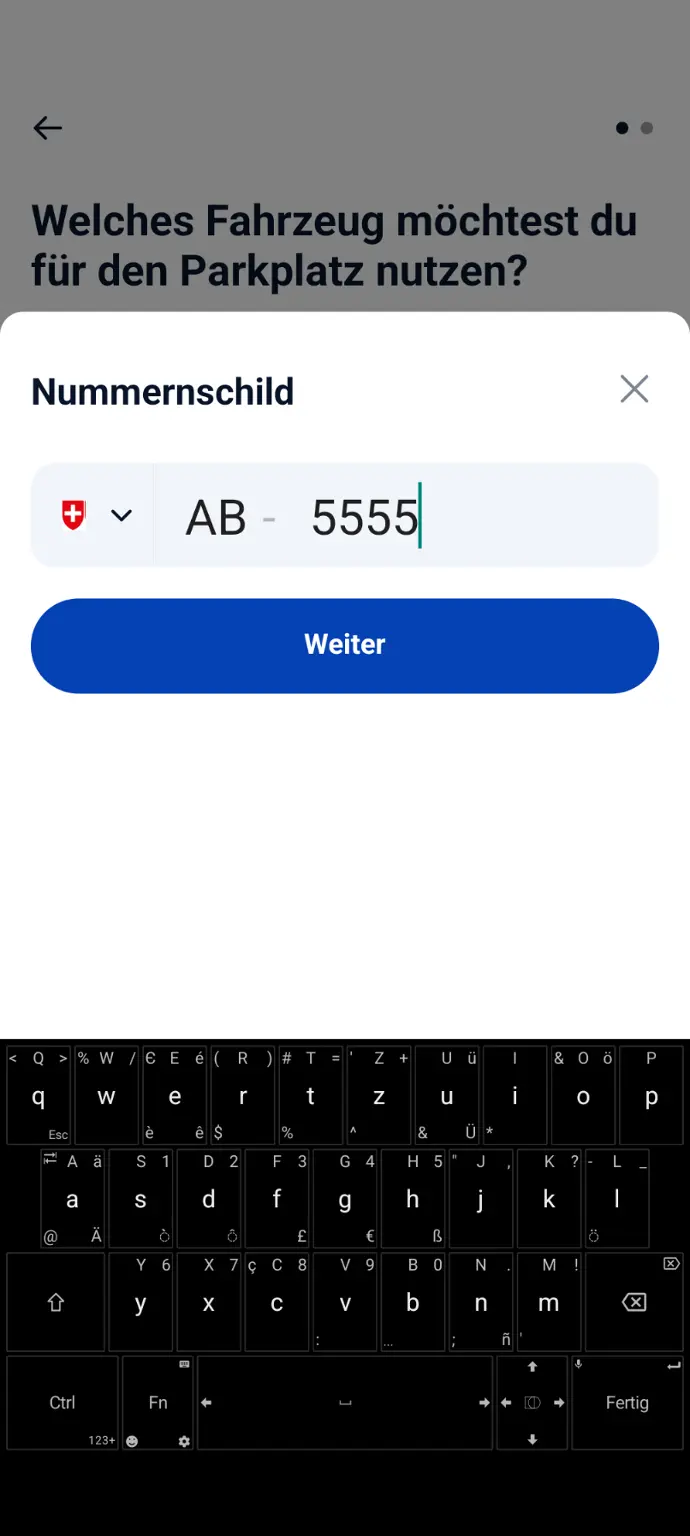This screenshot has height=1536, width=690.
Task: Open the country flag dropdown
Action: 95,515
